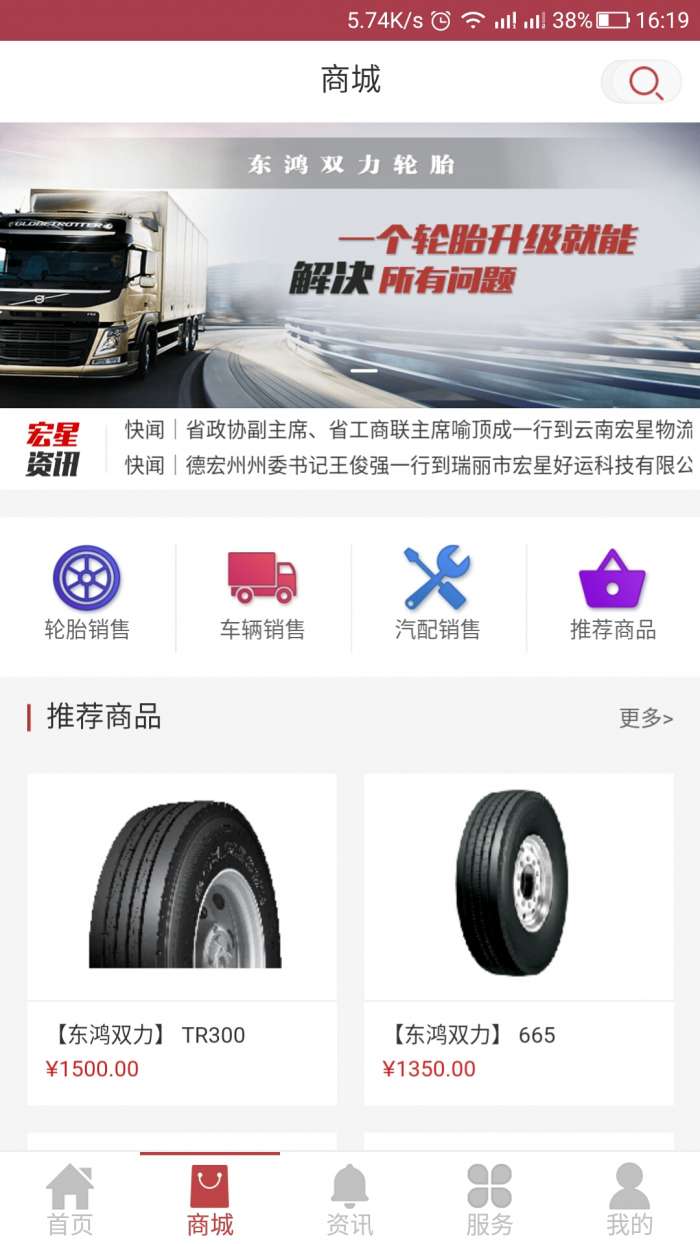Select the 商城 tab

(210, 1199)
